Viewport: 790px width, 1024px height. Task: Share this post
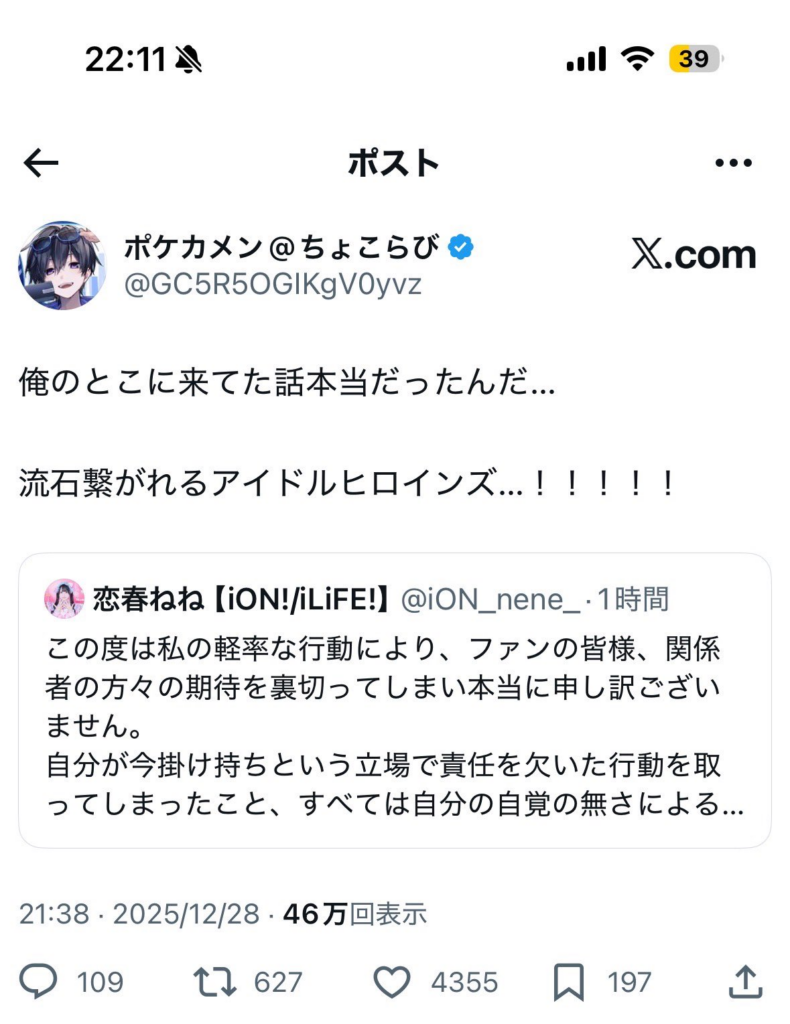click(745, 982)
